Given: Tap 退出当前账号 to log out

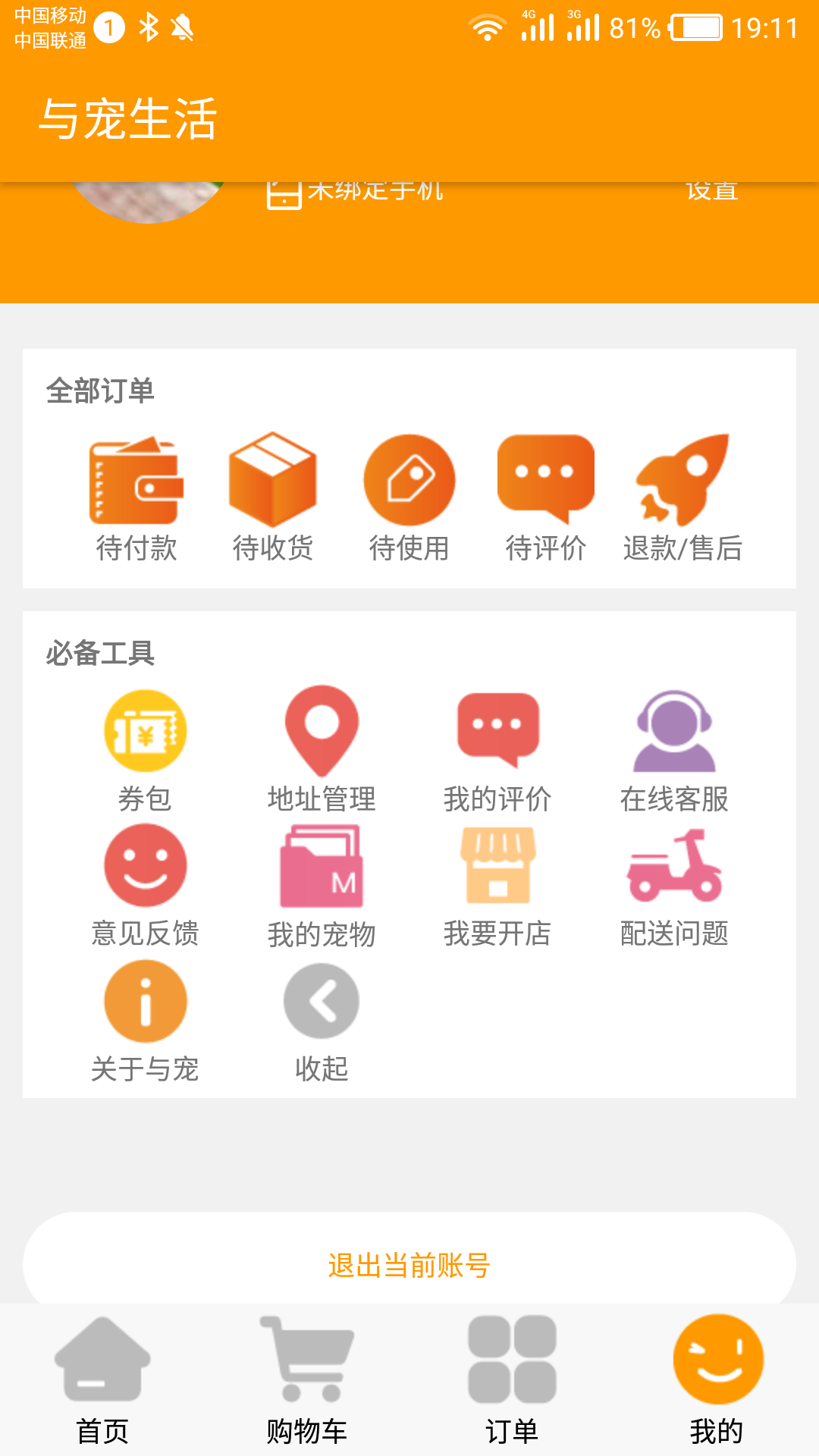Looking at the screenshot, I should coord(409,1261).
